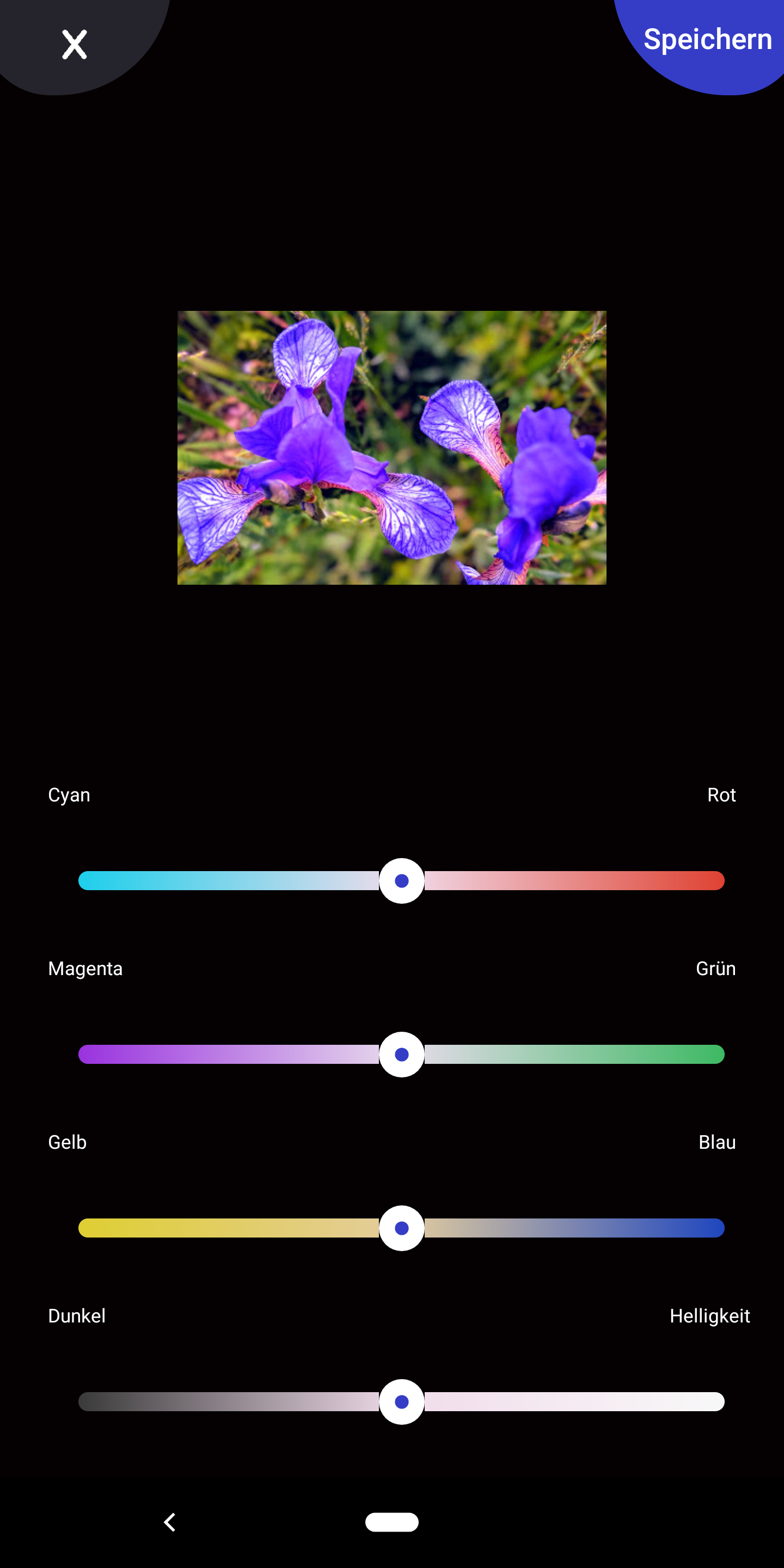Tap the Dunkel–Helligkeit slider handle

pyautogui.click(x=401, y=1401)
